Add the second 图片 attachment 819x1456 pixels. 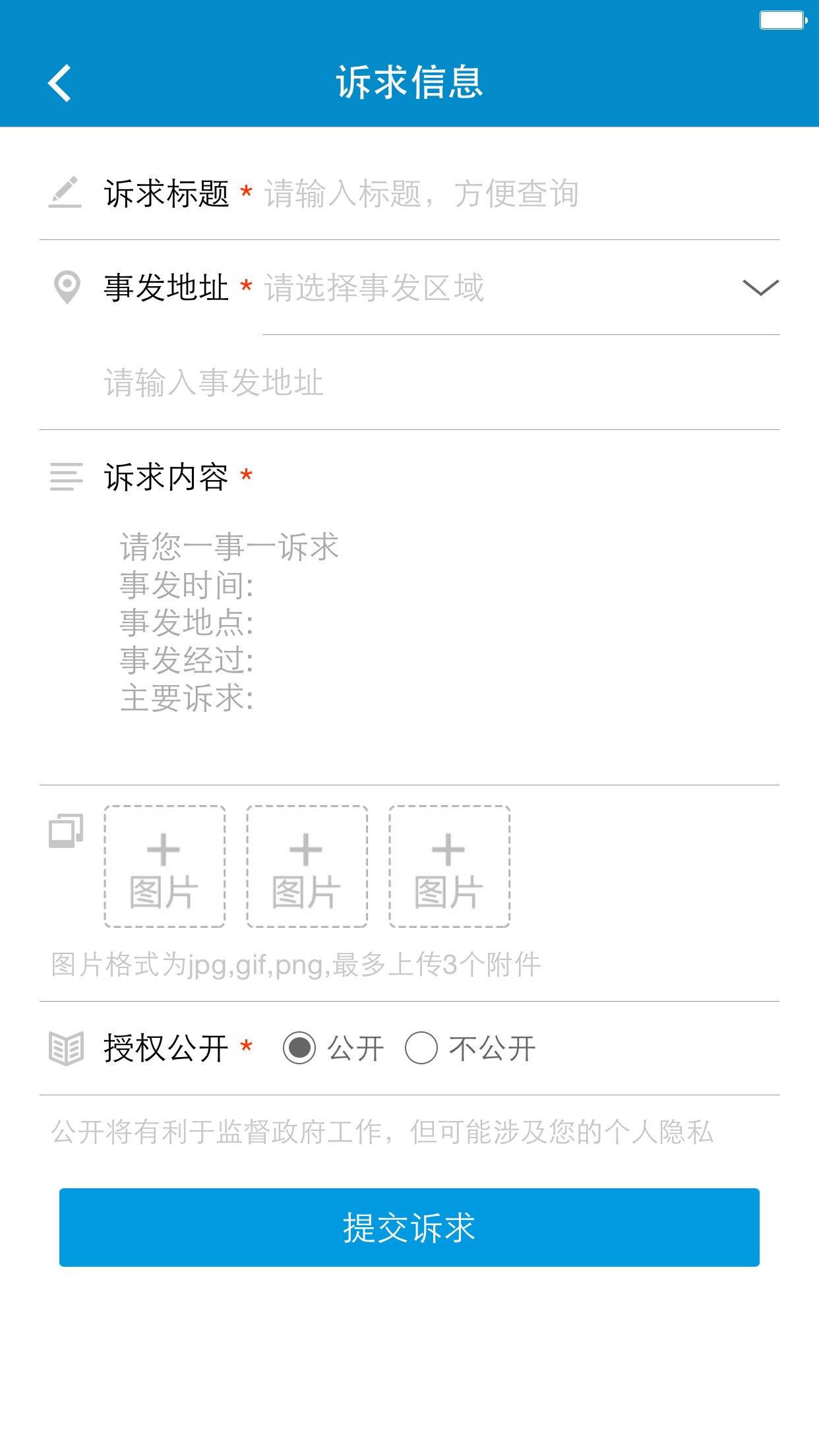pyautogui.click(x=307, y=866)
